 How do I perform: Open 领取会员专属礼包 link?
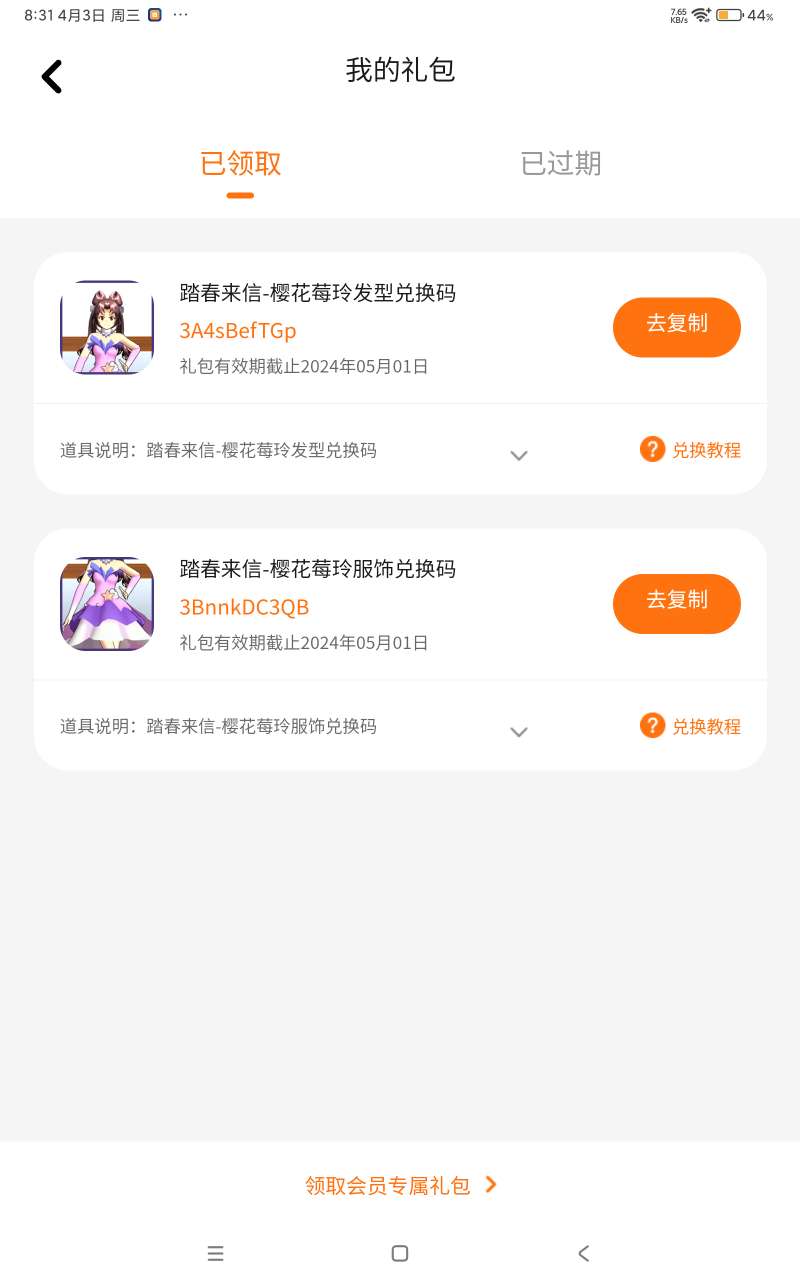pos(400,1185)
